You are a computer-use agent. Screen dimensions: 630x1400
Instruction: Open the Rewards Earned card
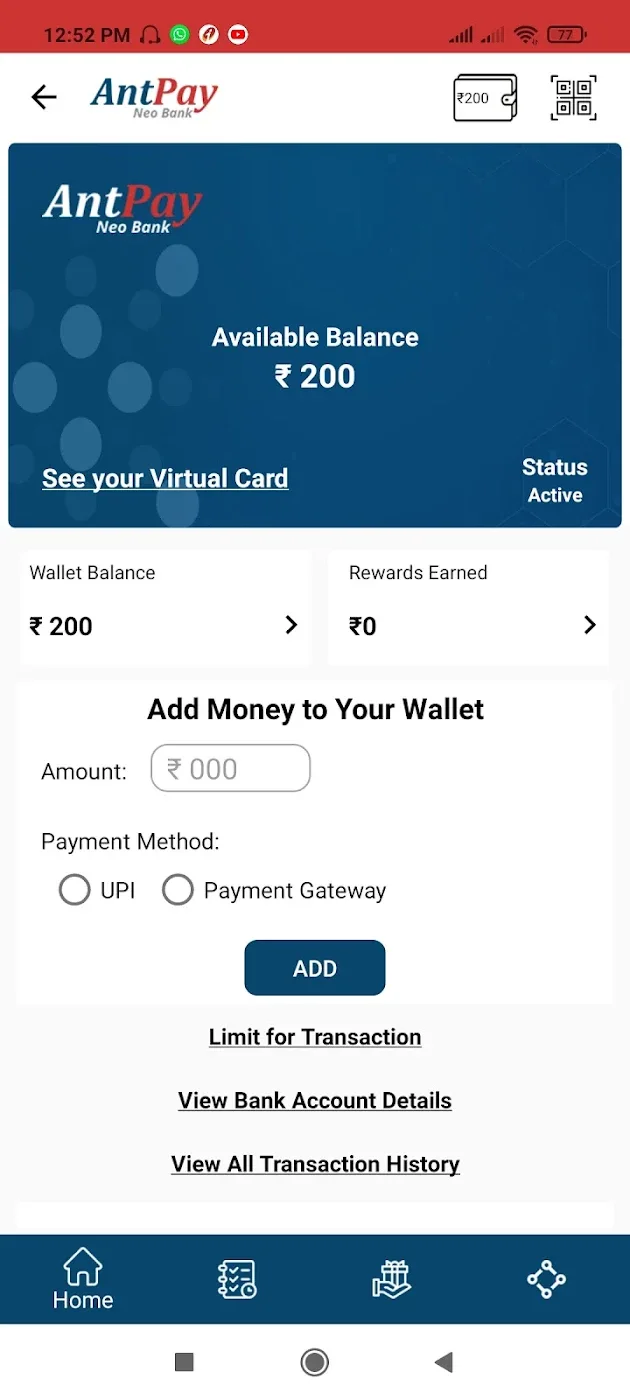[x=468, y=607]
